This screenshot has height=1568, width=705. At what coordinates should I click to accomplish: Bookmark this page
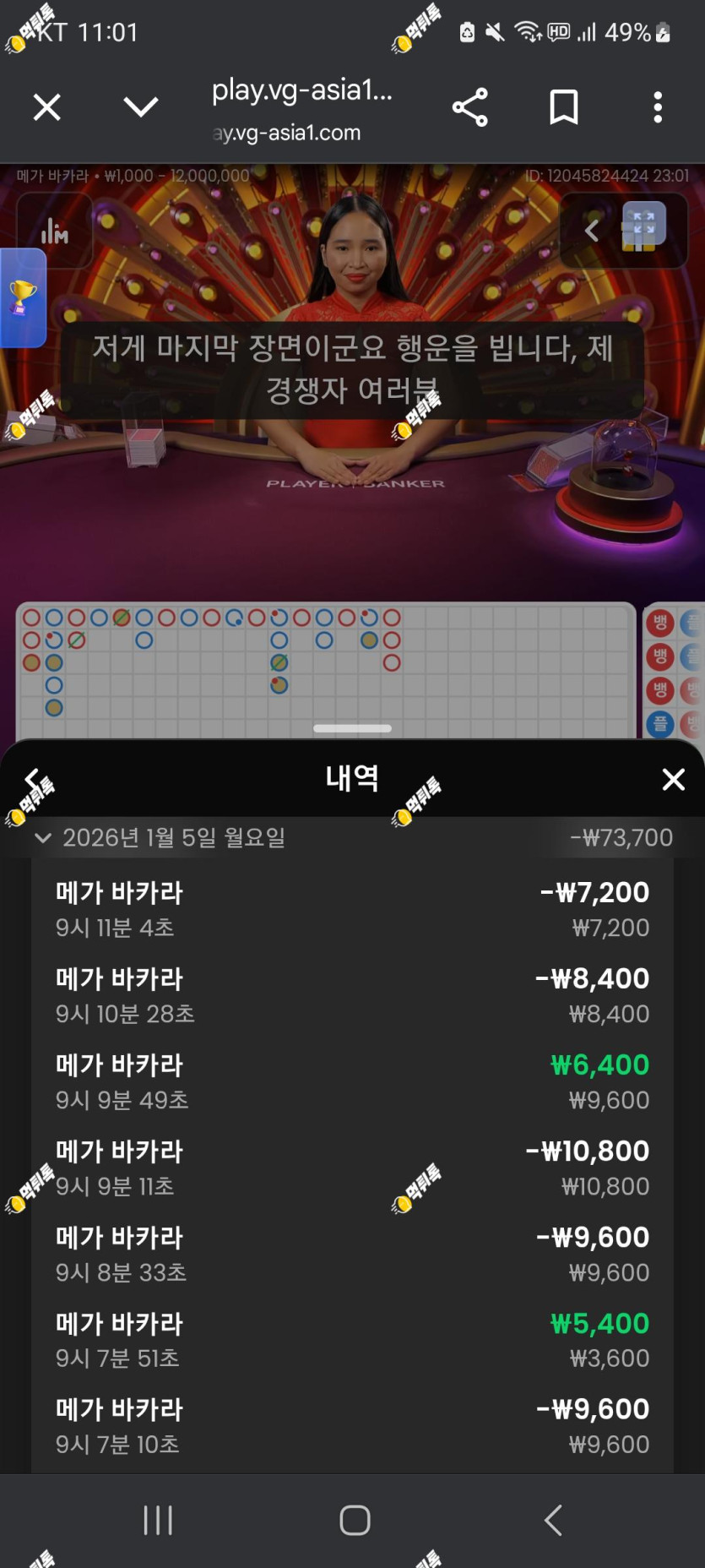tap(564, 107)
